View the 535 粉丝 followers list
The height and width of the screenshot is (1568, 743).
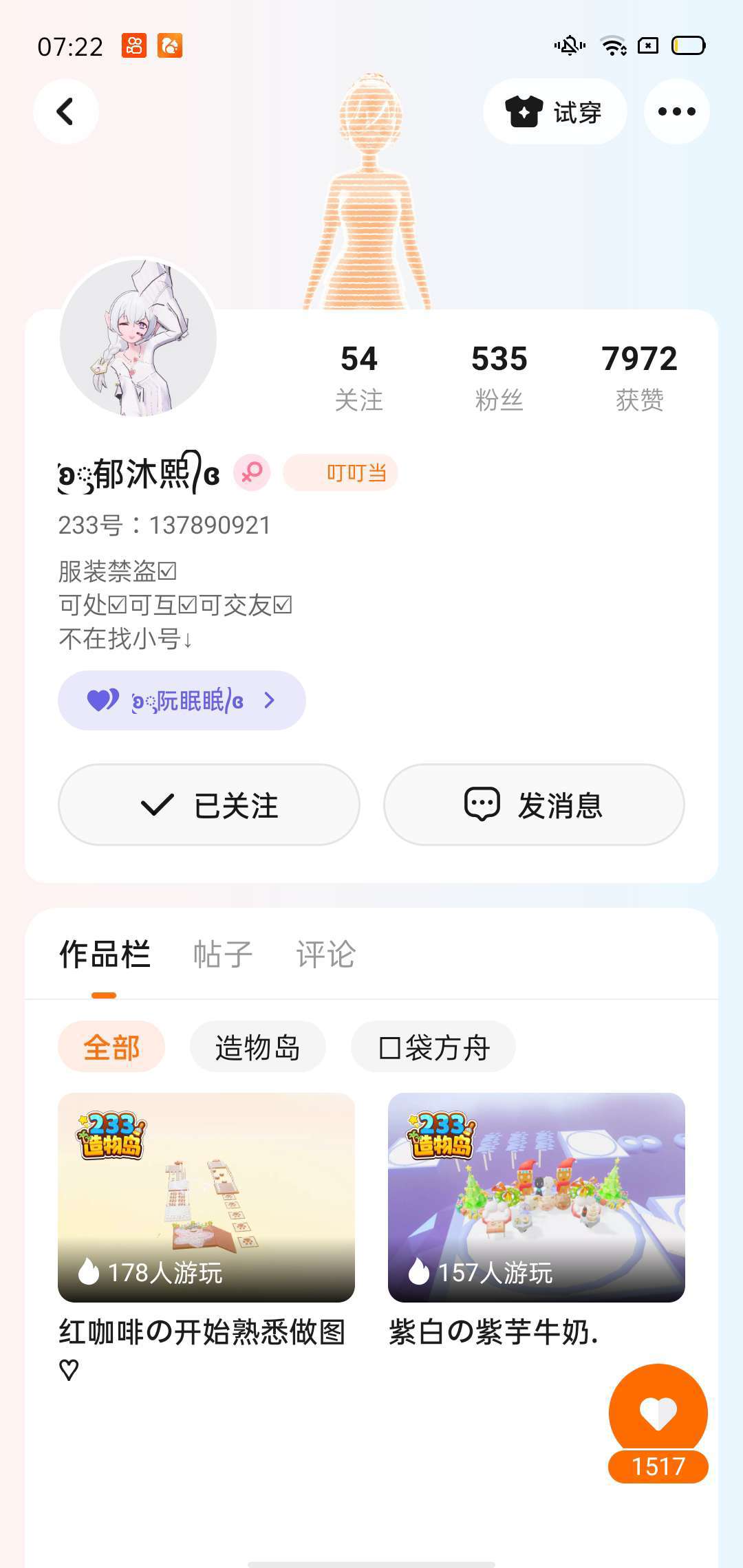(x=499, y=377)
